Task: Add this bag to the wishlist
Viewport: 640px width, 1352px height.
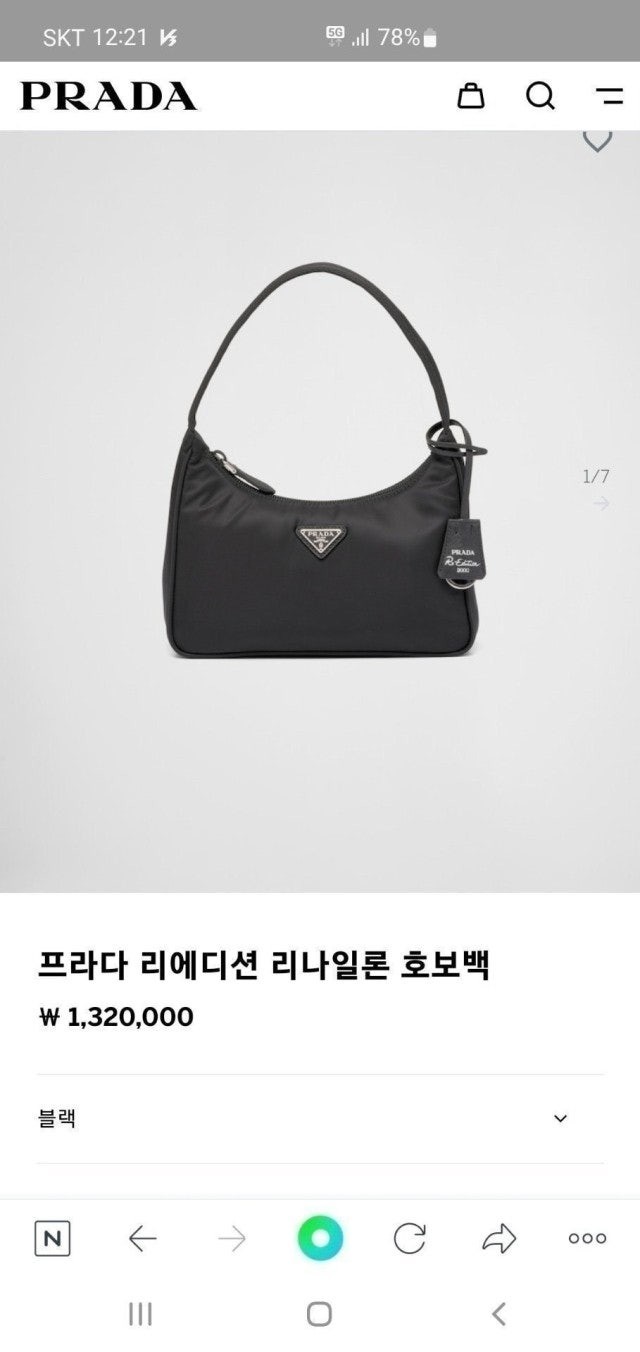Action: [597, 141]
